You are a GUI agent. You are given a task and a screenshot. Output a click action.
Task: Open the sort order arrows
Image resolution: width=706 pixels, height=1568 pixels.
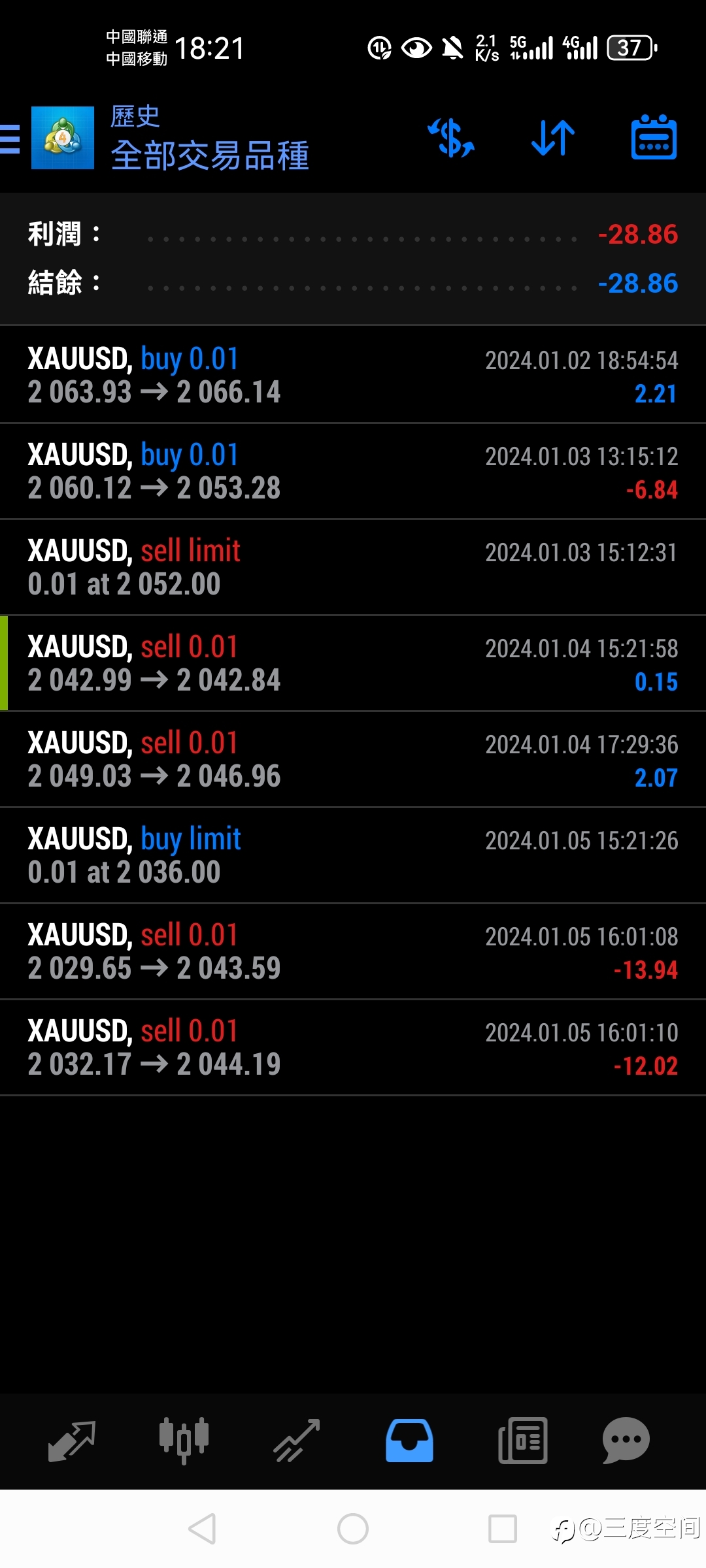click(x=553, y=138)
